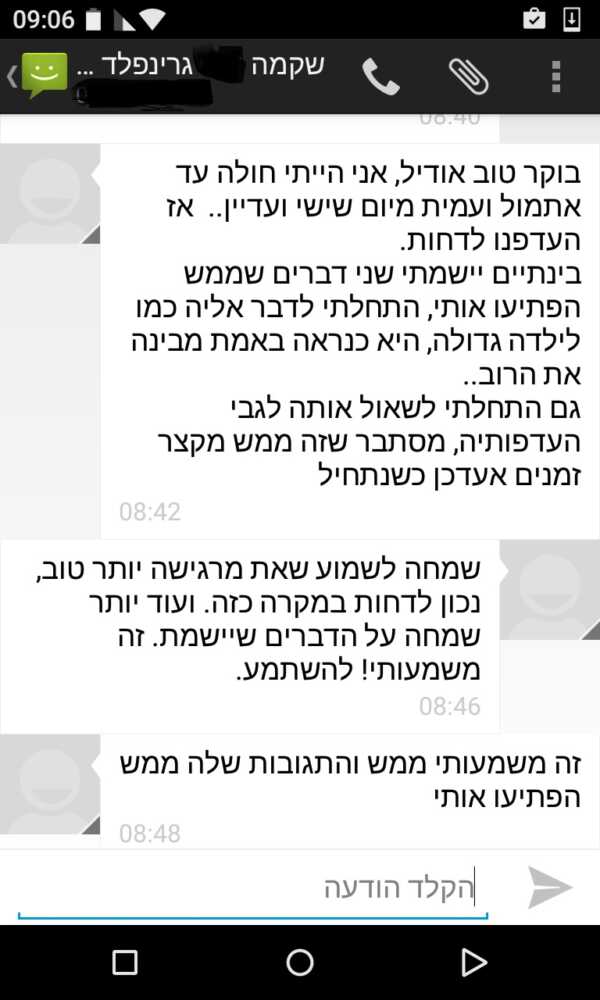Image resolution: width=600 pixels, height=1000 pixels.
Task: Open the avatar beside the 08:46 message
Action: (550, 590)
